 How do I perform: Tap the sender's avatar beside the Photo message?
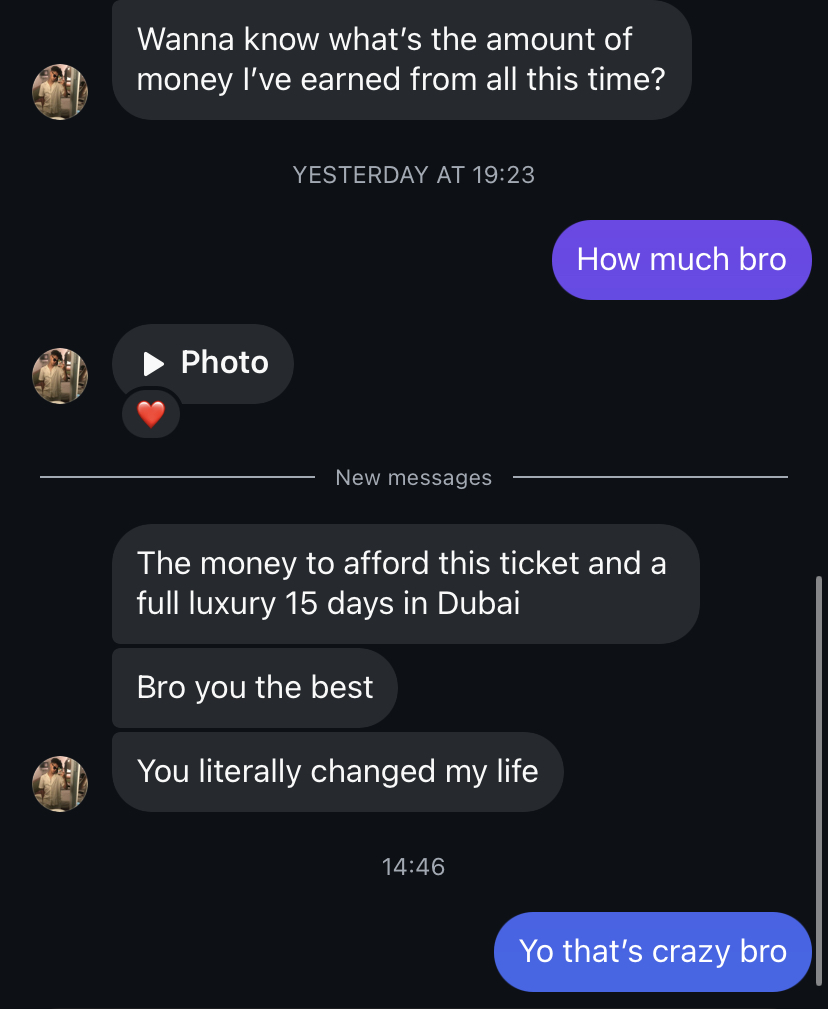click(x=60, y=376)
